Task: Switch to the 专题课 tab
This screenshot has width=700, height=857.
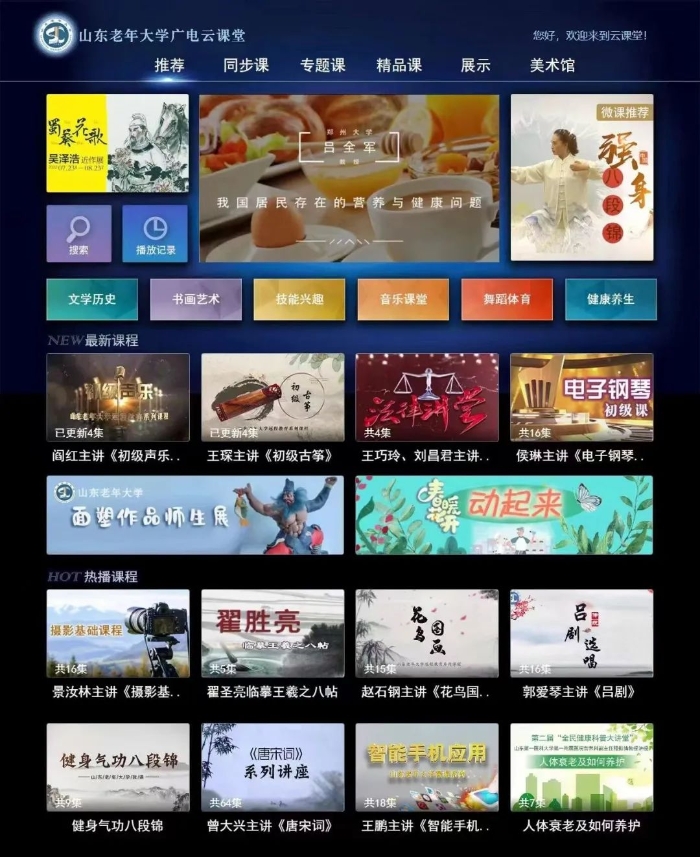Action: pyautogui.click(x=322, y=66)
